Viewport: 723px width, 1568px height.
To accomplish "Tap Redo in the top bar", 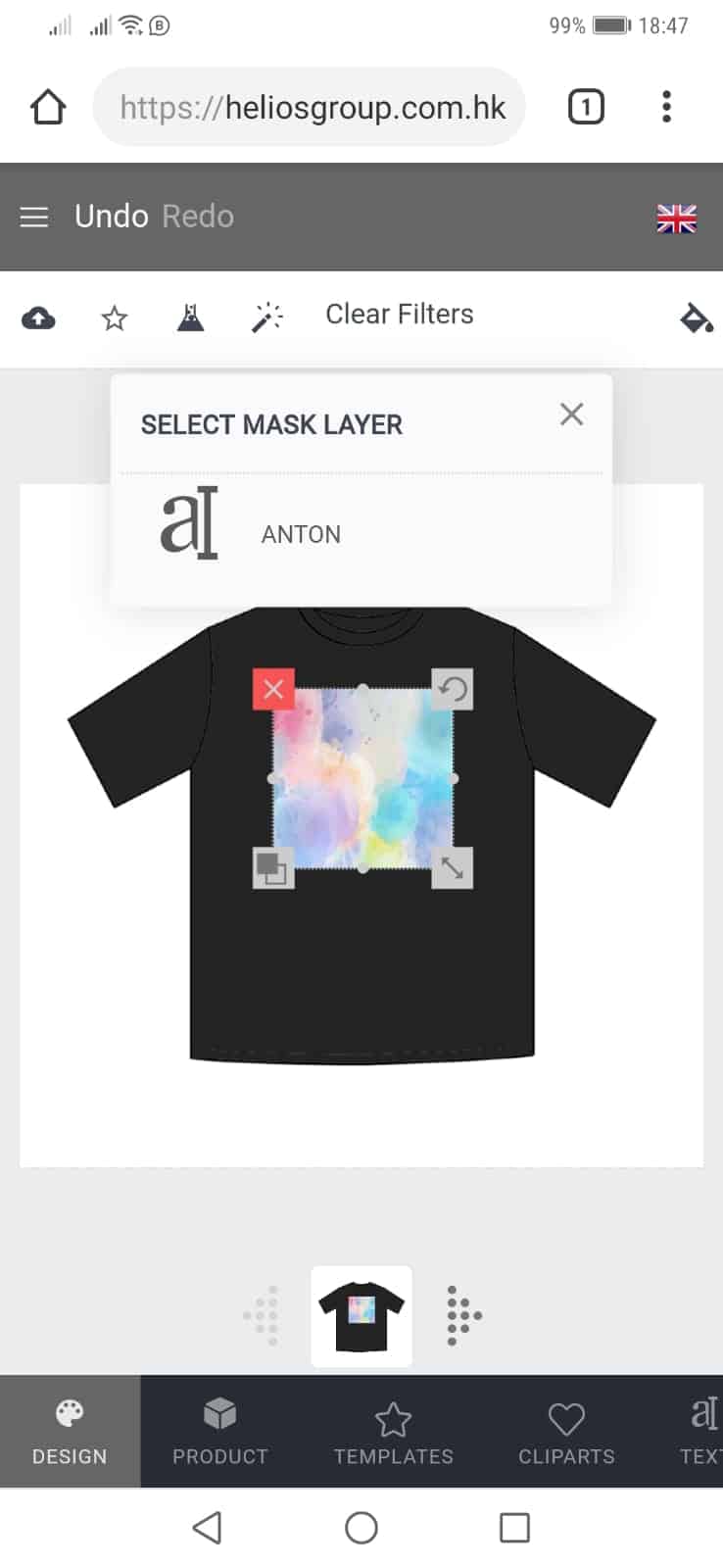I will [x=198, y=216].
